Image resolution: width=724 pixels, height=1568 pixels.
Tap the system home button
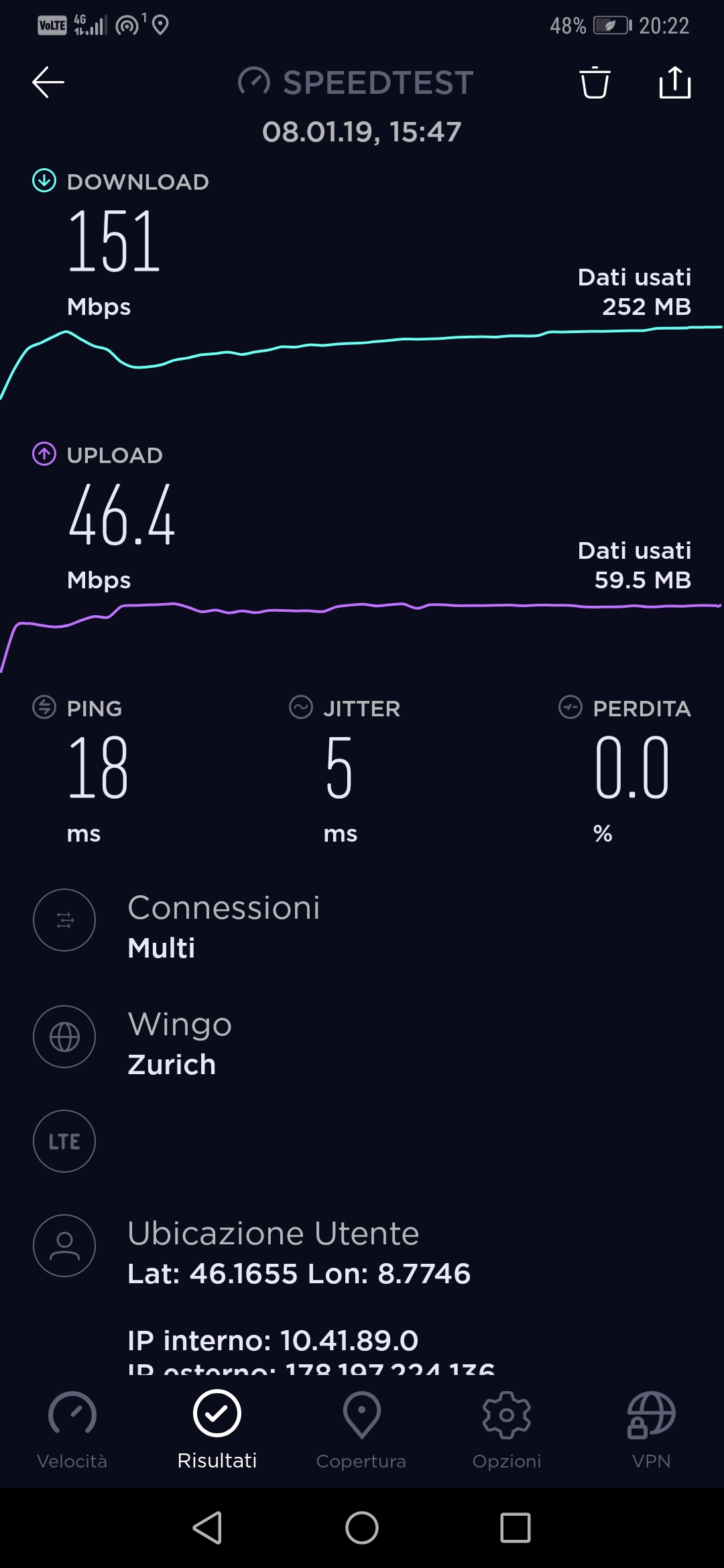pyautogui.click(x=362, y=1528)
